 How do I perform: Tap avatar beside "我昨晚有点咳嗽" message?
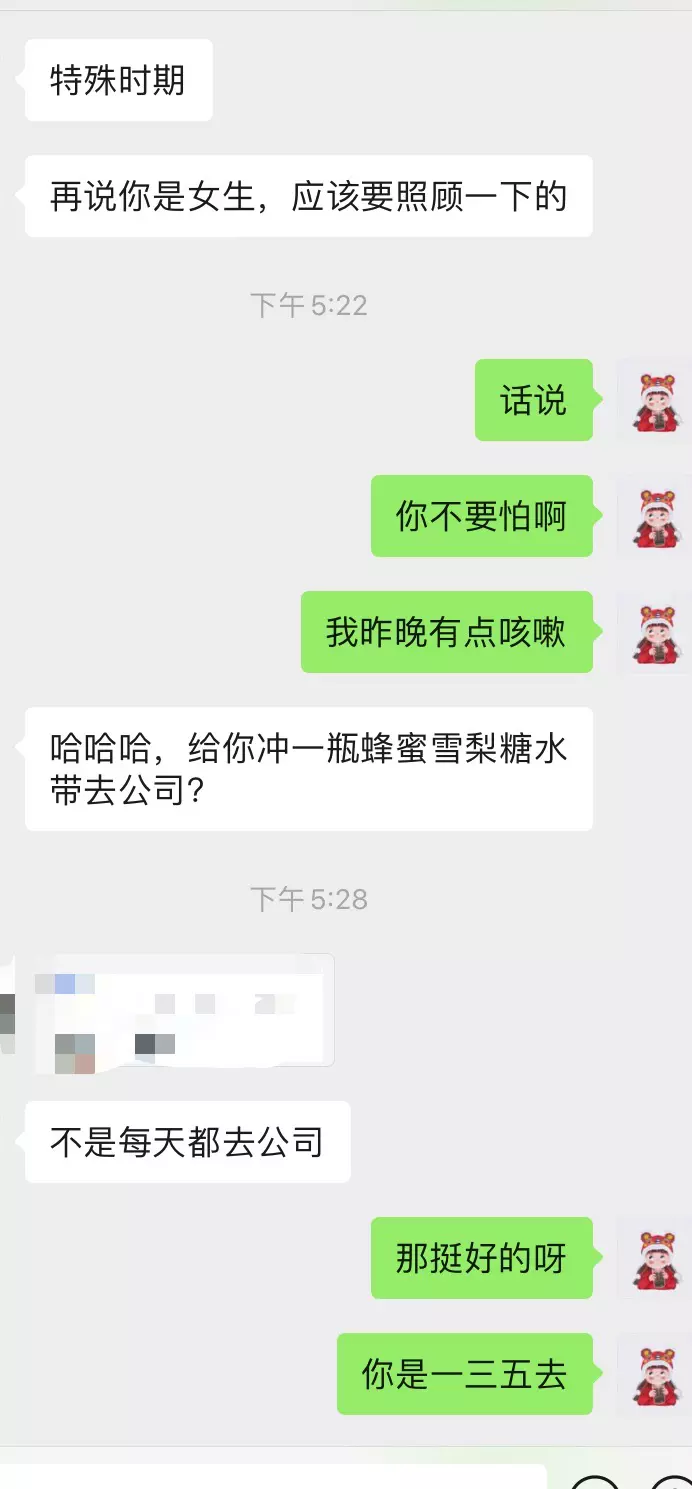[x=654, y=633]
